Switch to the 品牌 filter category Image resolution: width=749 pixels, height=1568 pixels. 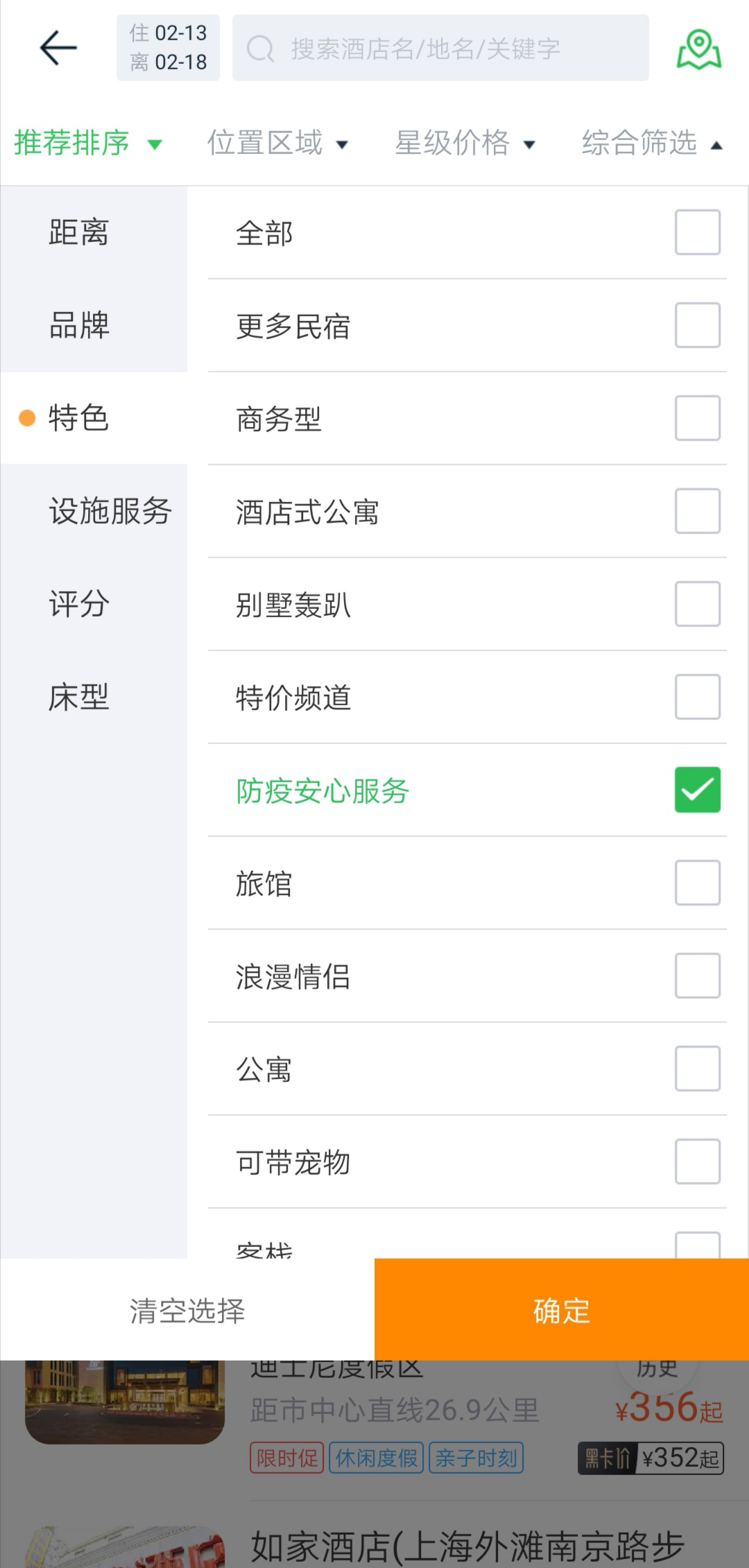94,325
